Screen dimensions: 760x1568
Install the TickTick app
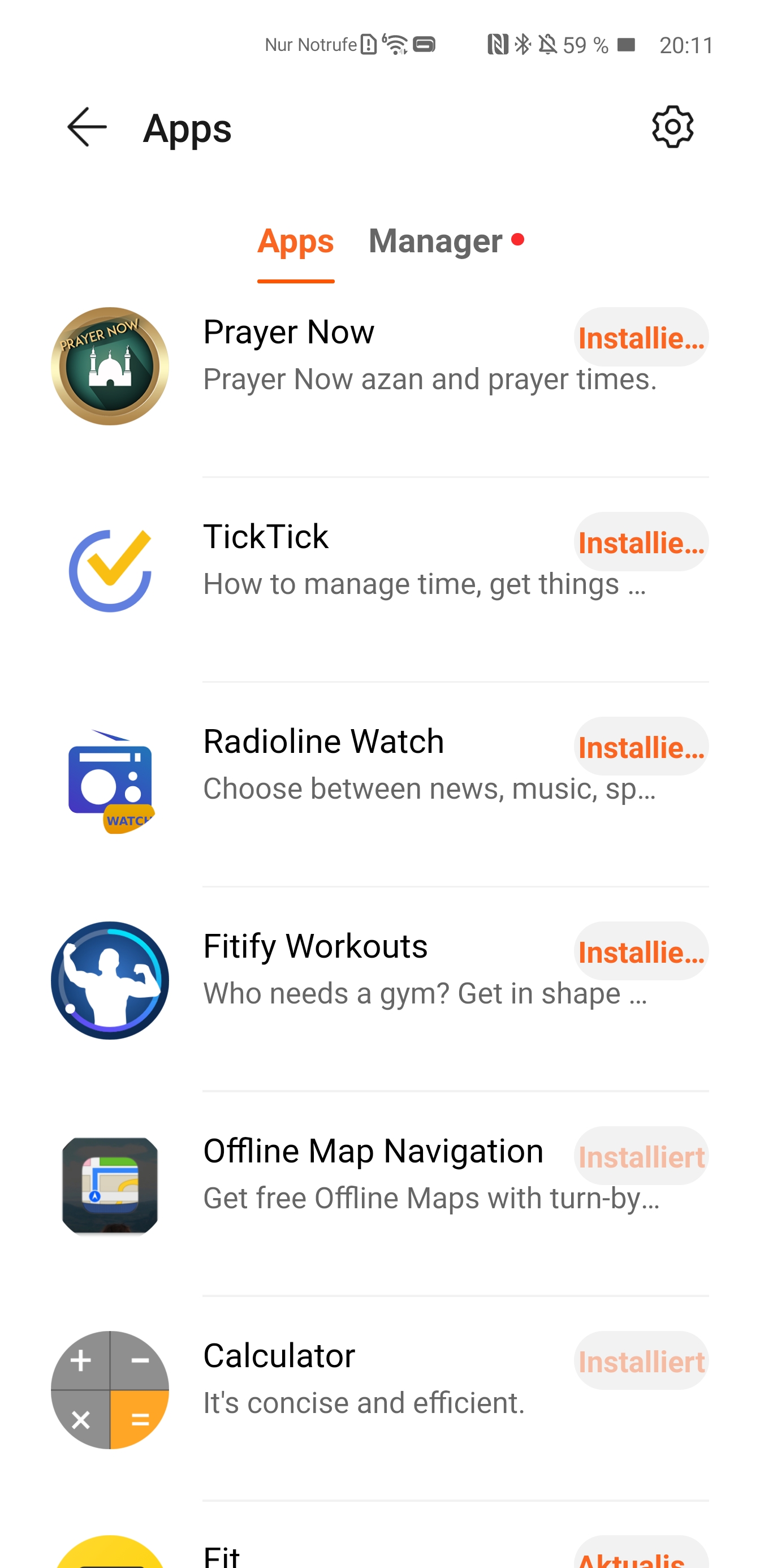641,542
